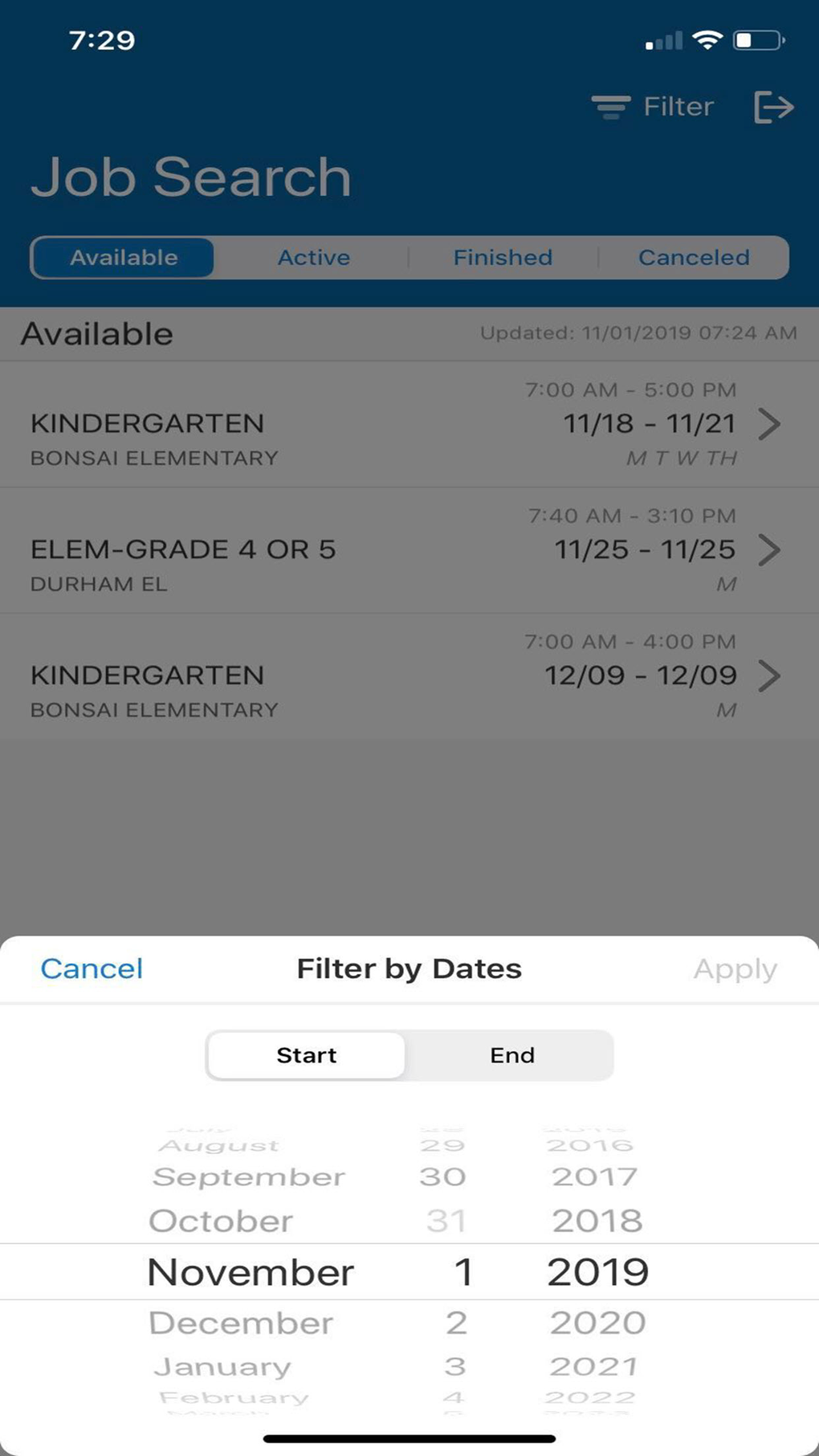Keep Available jobs segment selected
The image size is (819, 1456).
pyautogui.click(x=123, y=257)
